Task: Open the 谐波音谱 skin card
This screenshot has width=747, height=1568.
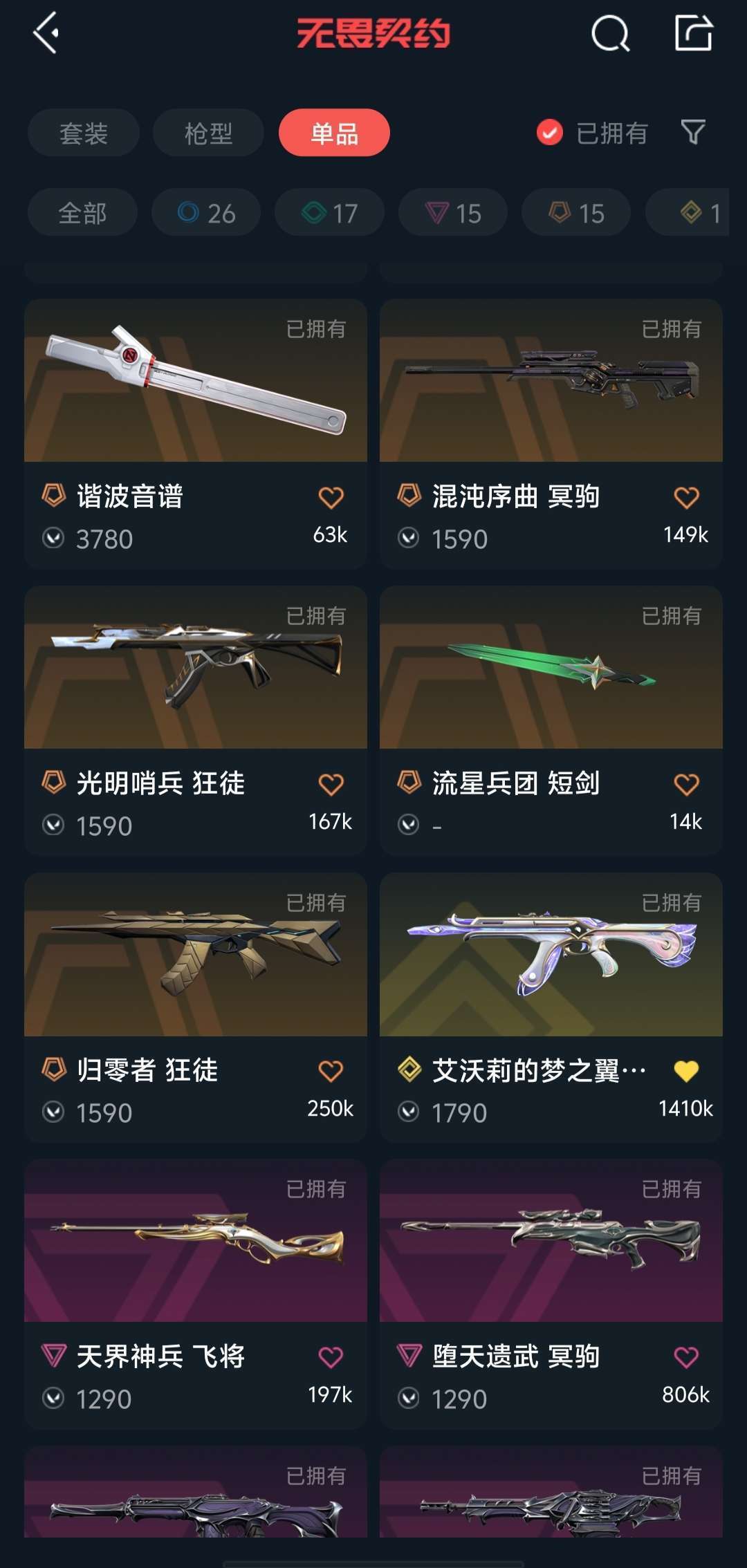Action: (196, 433)
